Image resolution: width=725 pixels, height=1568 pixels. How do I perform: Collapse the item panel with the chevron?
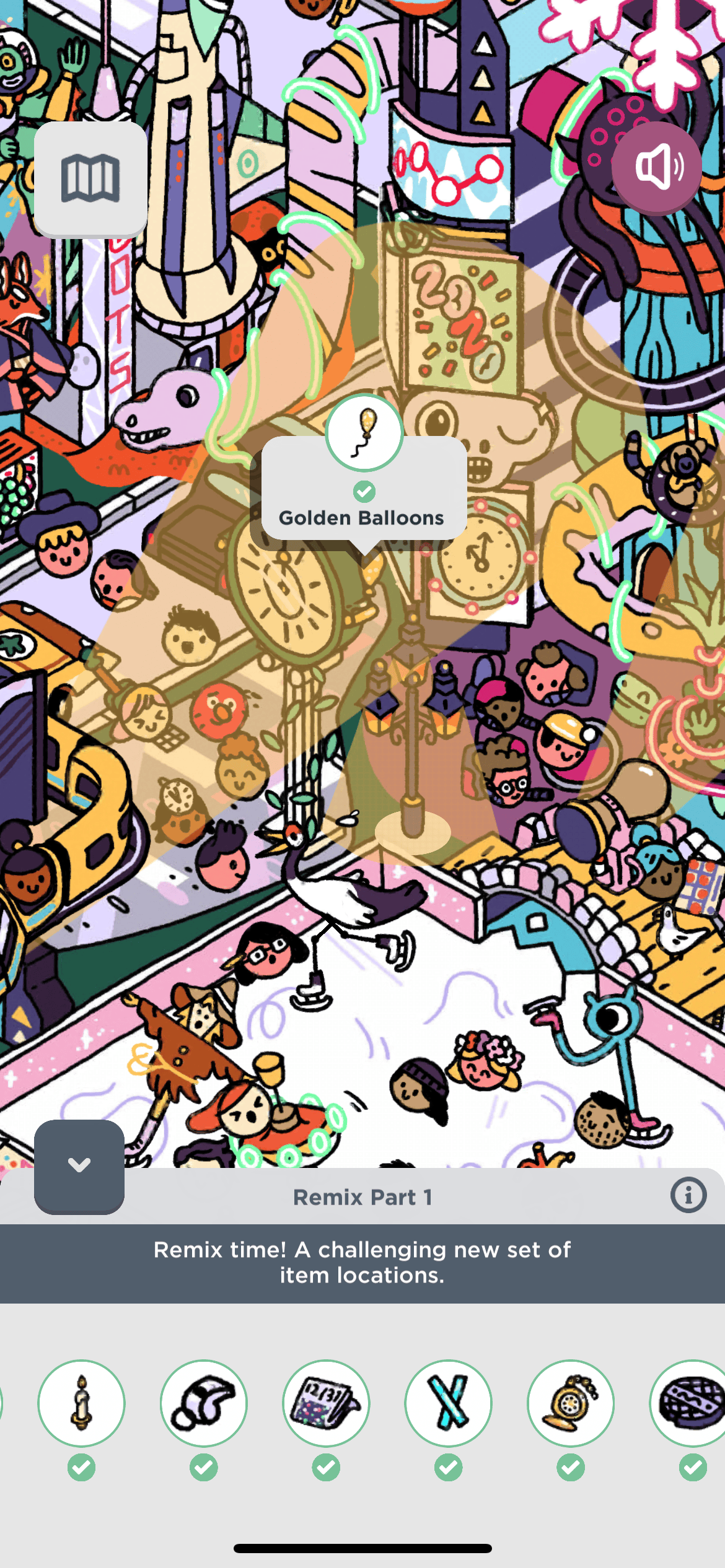coord(79,1165)
